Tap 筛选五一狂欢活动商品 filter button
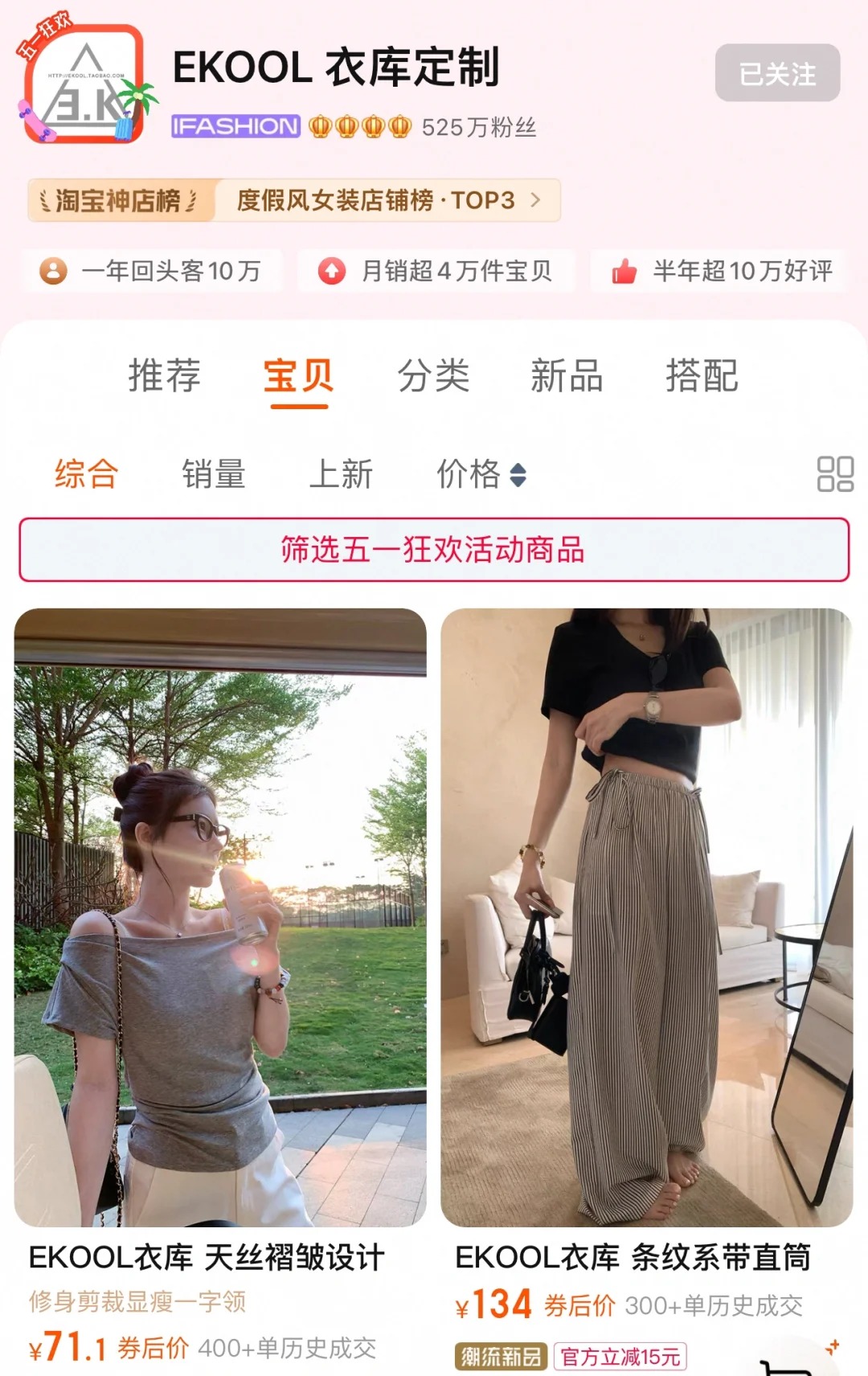This screenshot has height=1376, width=868. (x=434, y=550)
